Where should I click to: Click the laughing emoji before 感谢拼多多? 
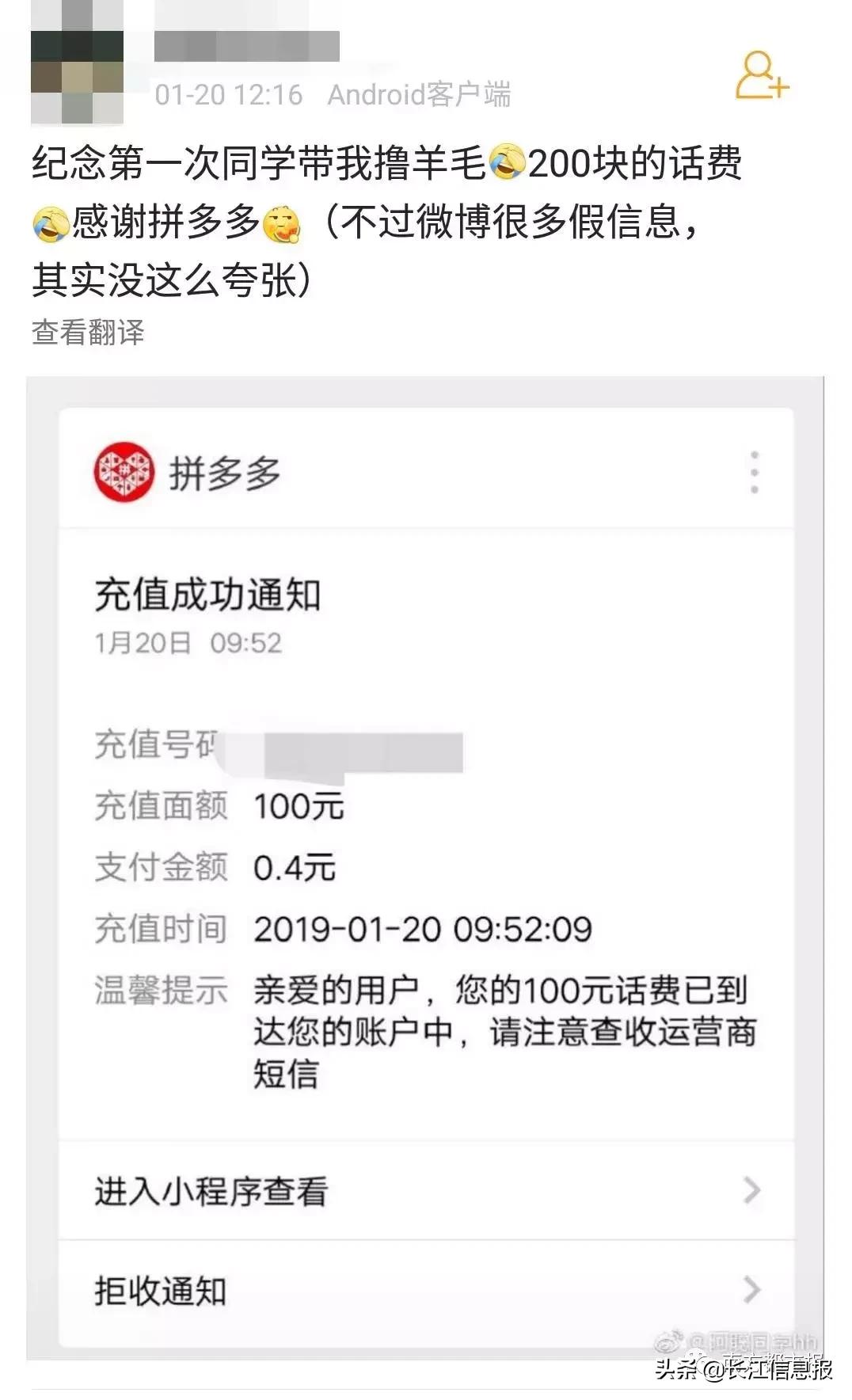tap(51, 224)
